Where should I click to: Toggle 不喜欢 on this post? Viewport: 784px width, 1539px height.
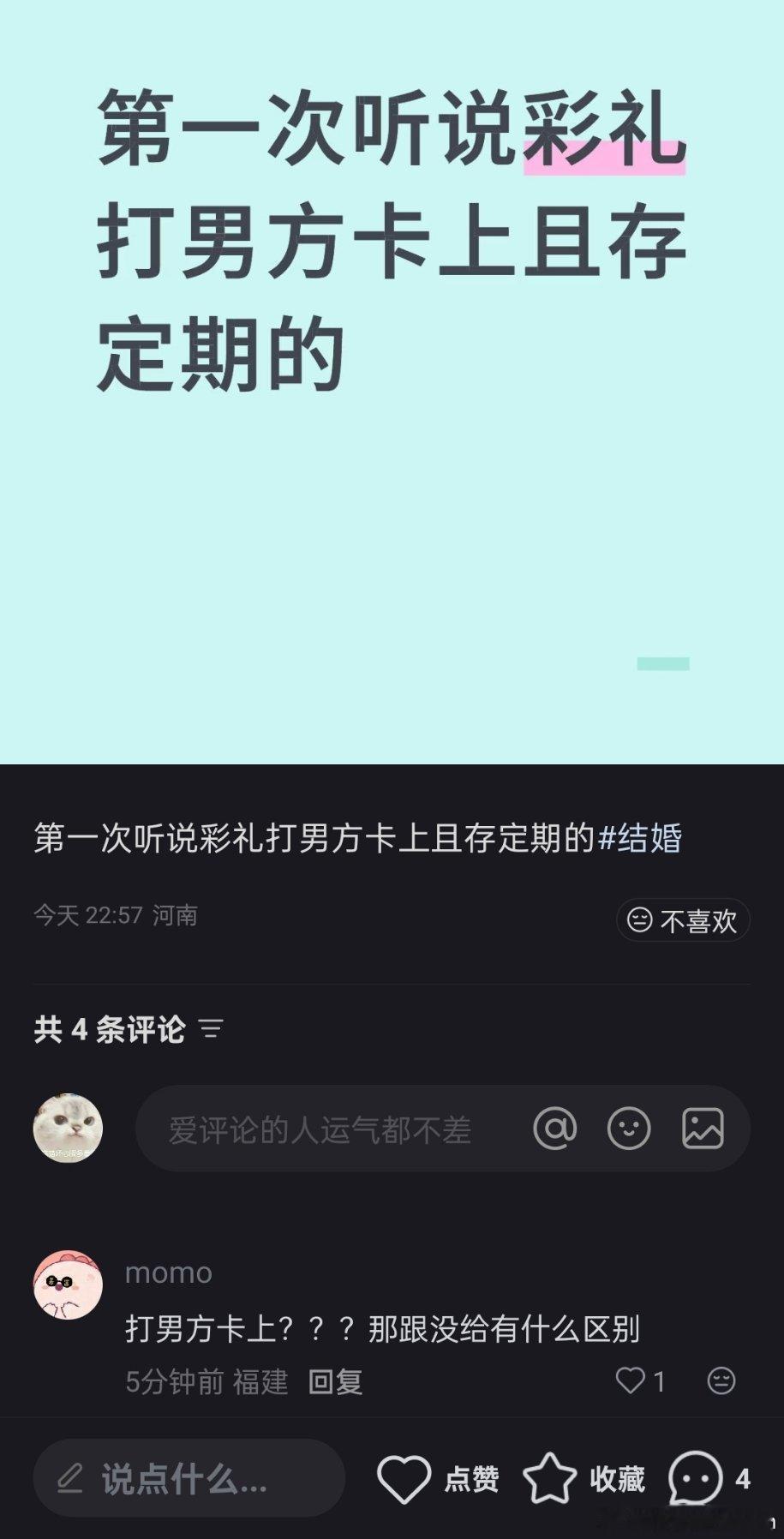click(x=683, y=919)
